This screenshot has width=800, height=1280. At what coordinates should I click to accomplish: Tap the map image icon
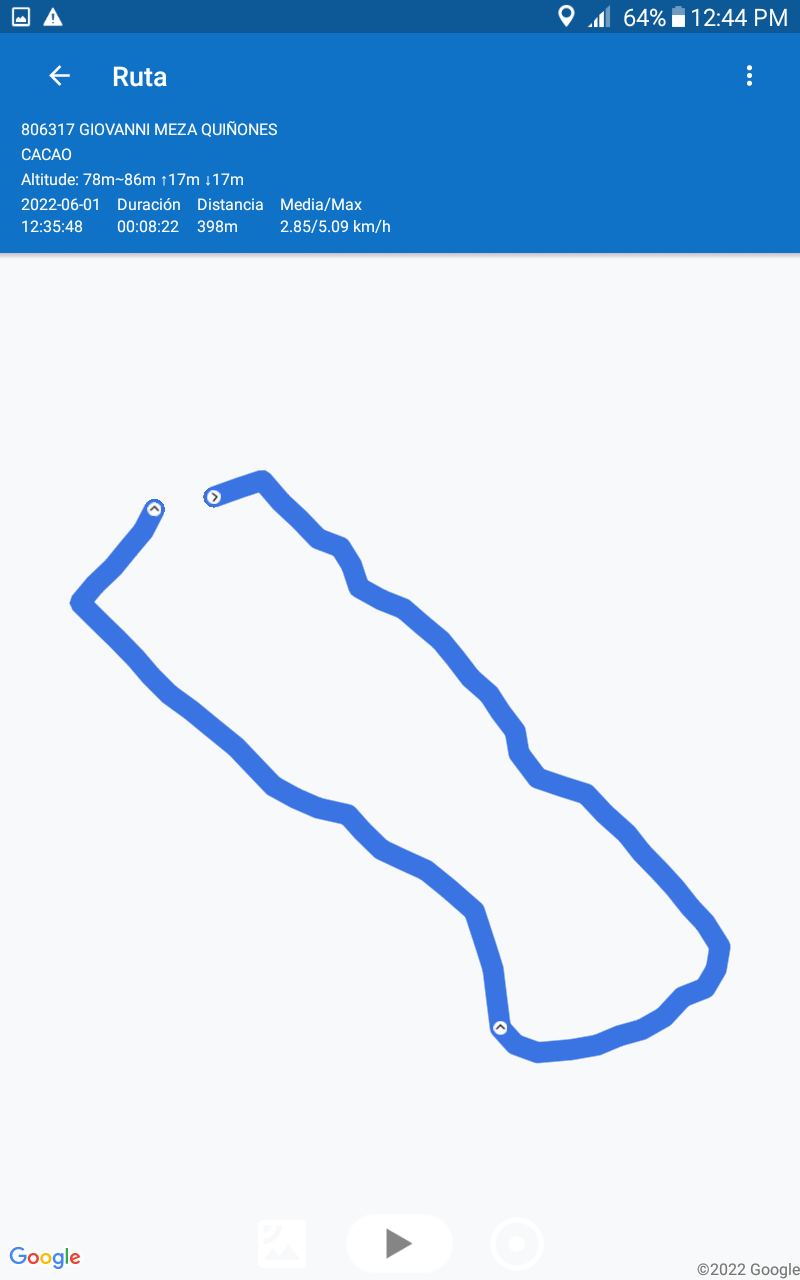(x=282, y=1244)
